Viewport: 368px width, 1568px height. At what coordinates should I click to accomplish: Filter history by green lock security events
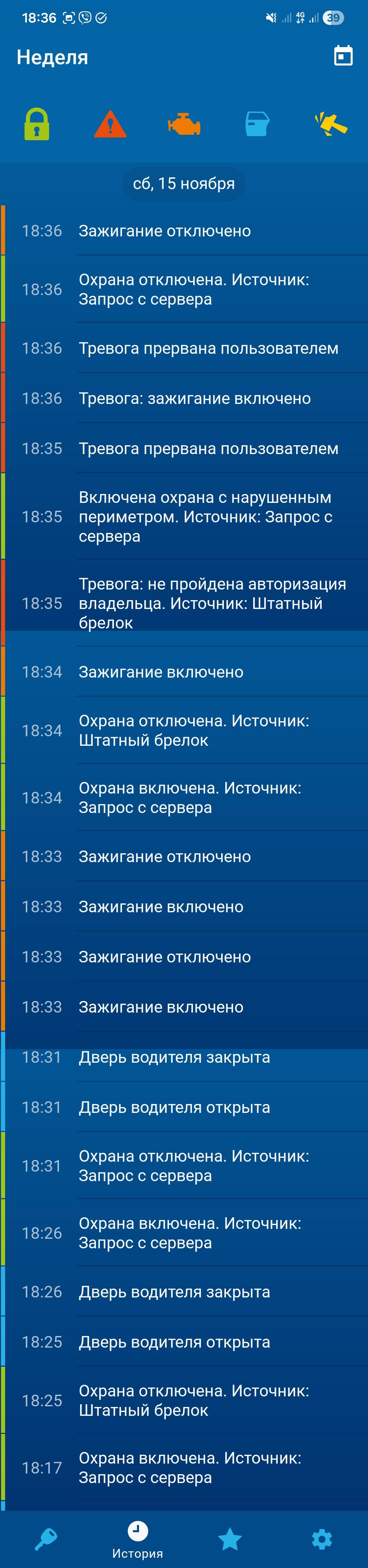(x=36, y=124)
